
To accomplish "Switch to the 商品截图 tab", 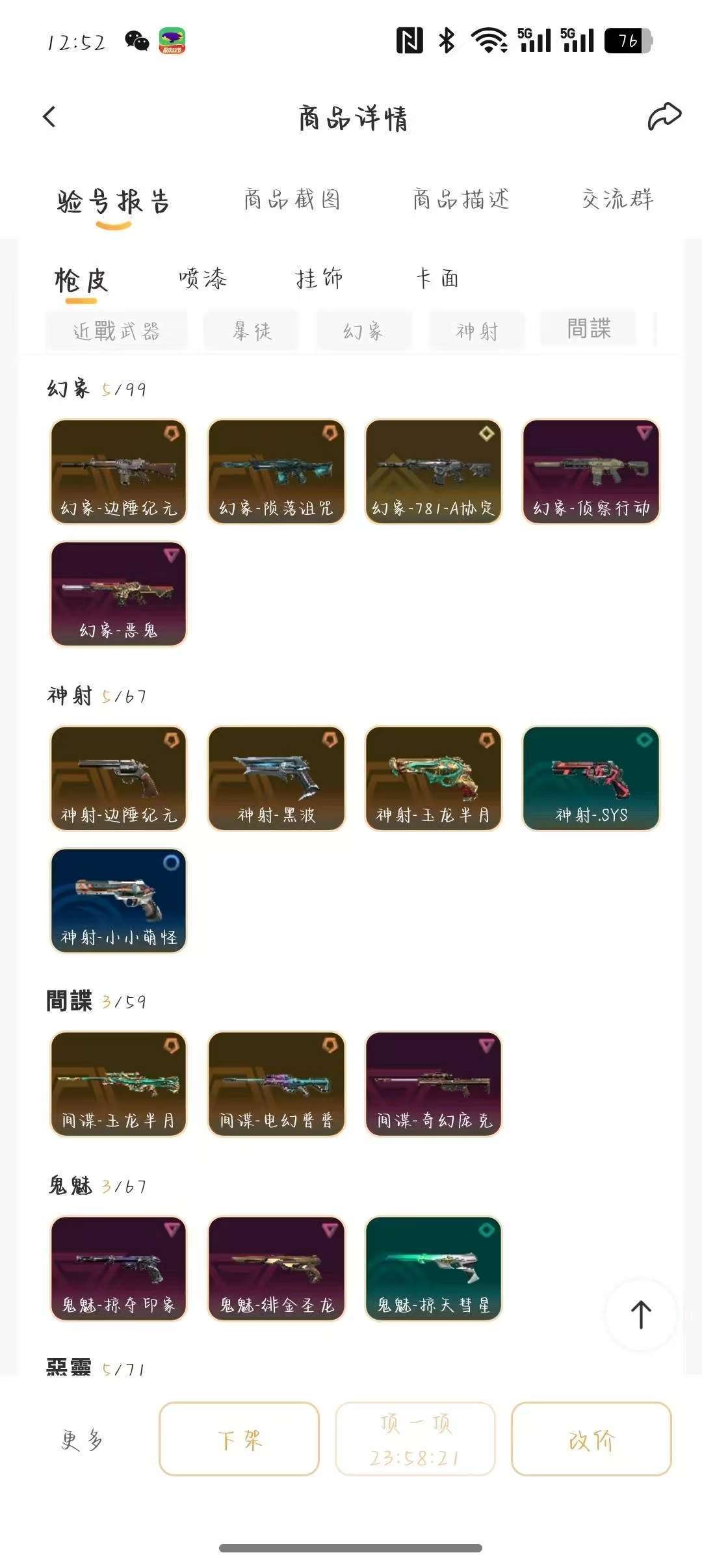I will [292, 200].
